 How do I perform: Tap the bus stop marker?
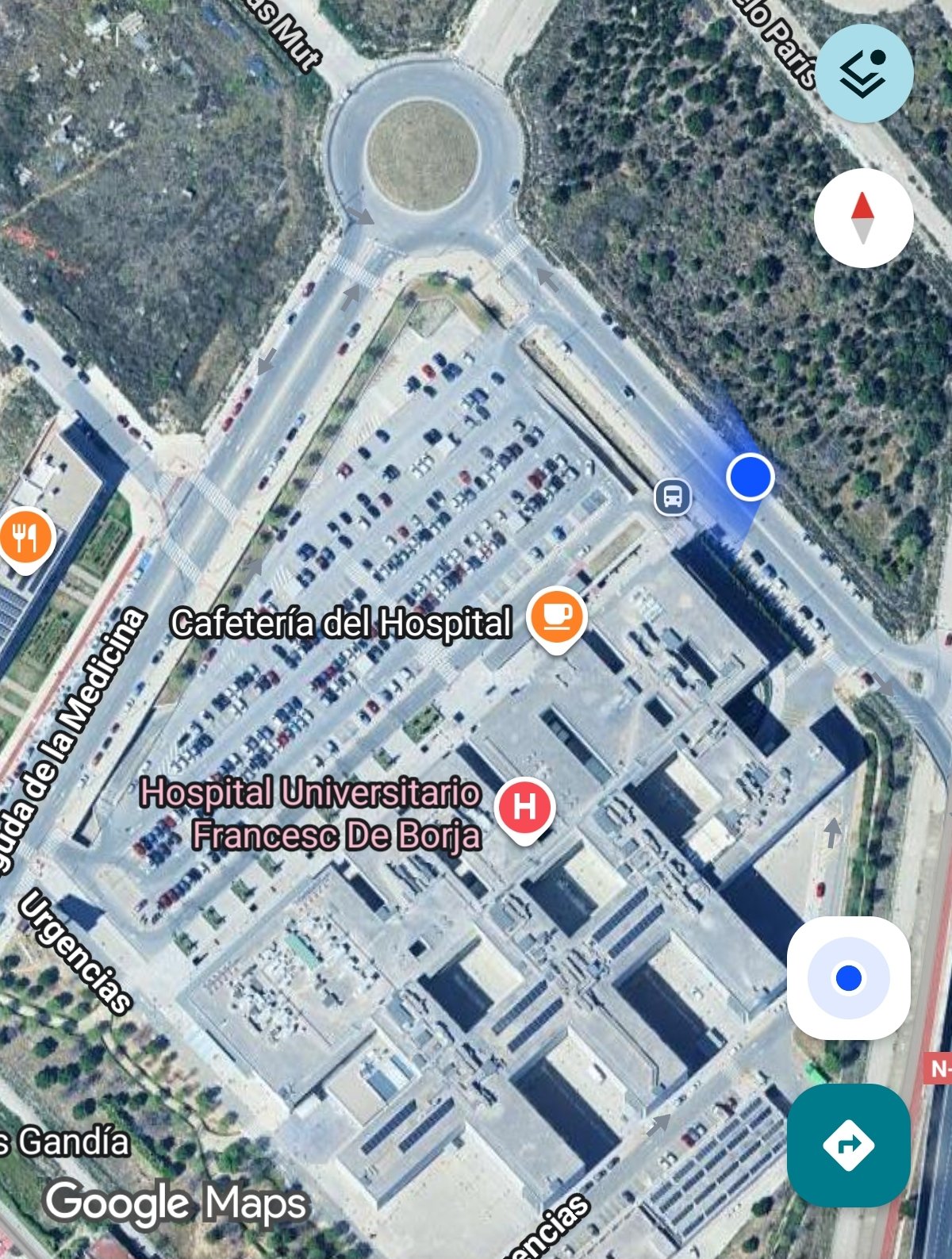pyautogui.click(x=672, y=497)
